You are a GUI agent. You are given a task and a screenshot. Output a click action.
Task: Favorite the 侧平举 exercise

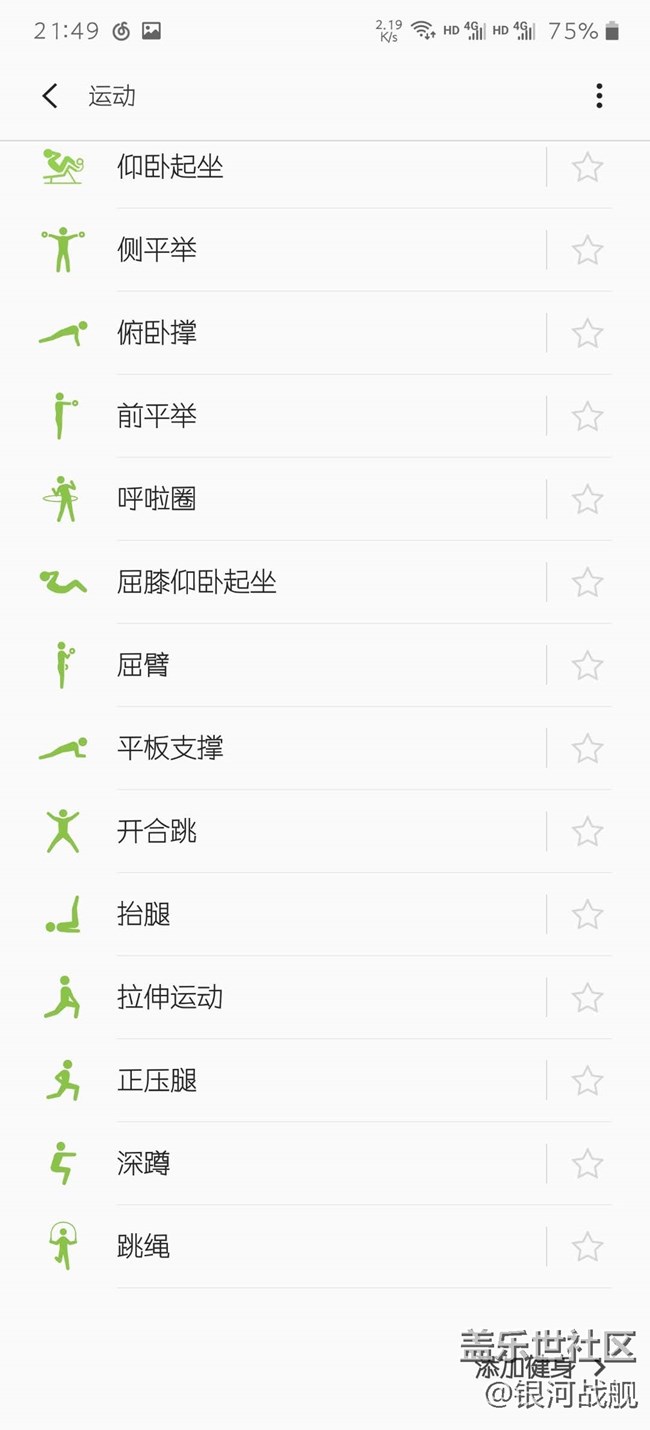(x=587, y=250)
